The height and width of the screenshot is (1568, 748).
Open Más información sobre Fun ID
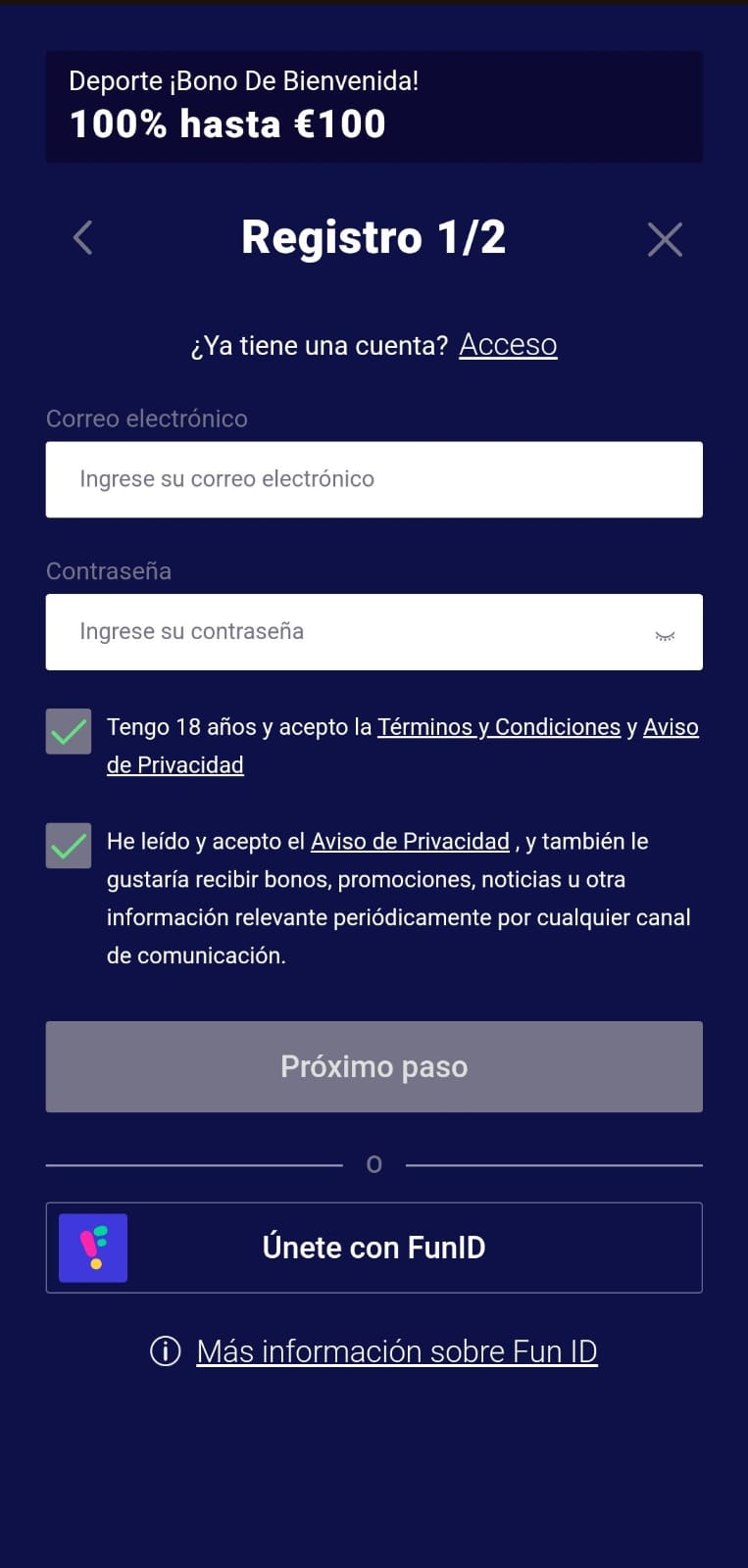click(x=396, y=1351)
